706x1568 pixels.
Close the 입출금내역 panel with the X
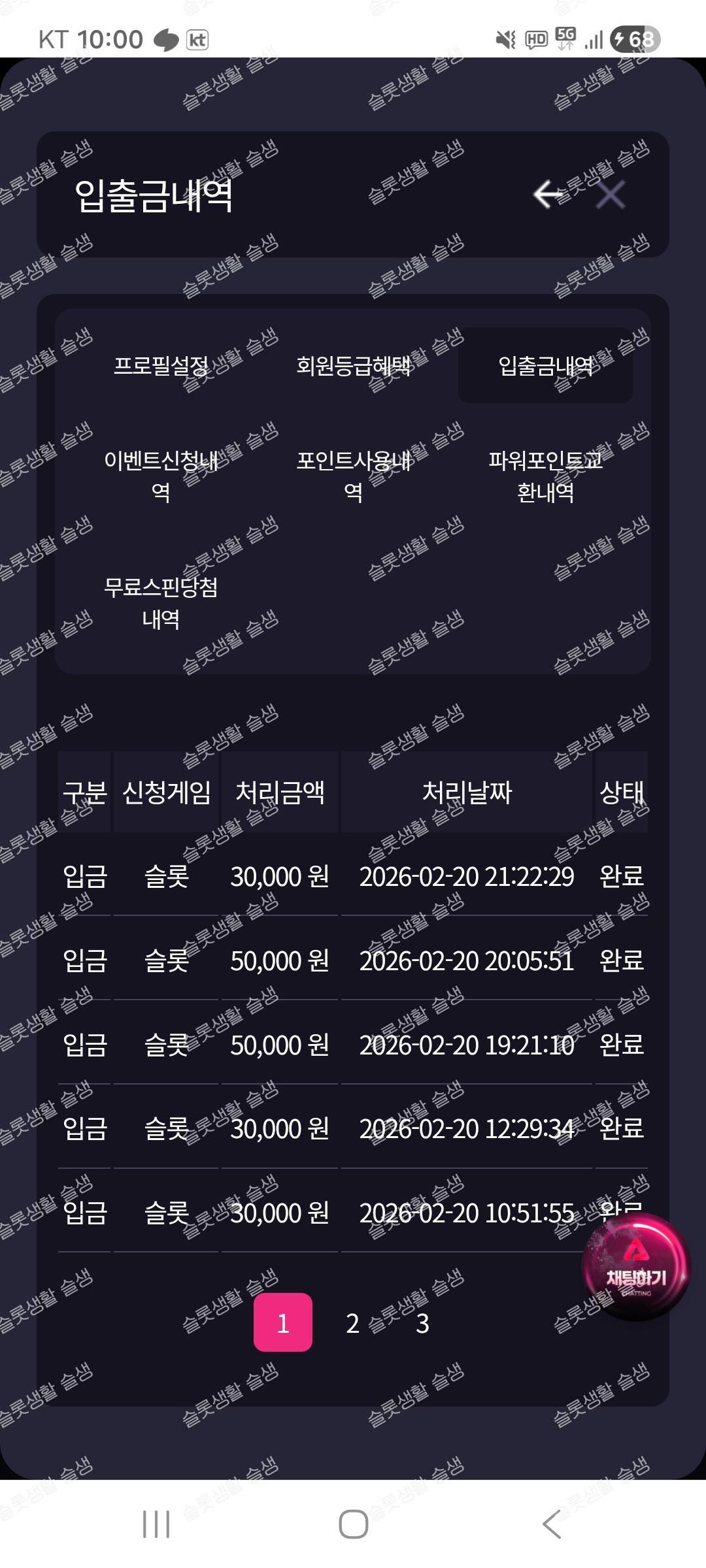click(611, 194)
